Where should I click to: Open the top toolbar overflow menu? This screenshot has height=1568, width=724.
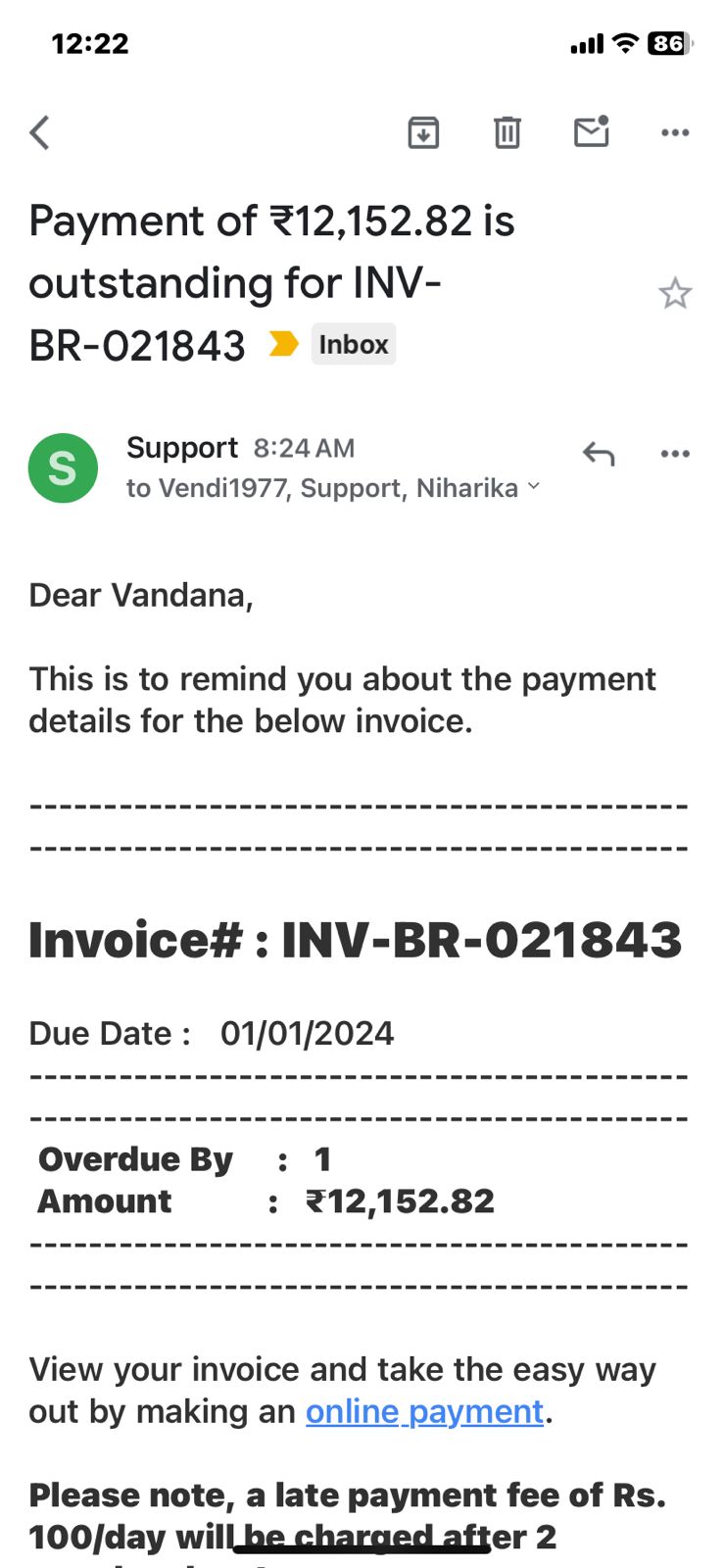[x=675, y=132]
